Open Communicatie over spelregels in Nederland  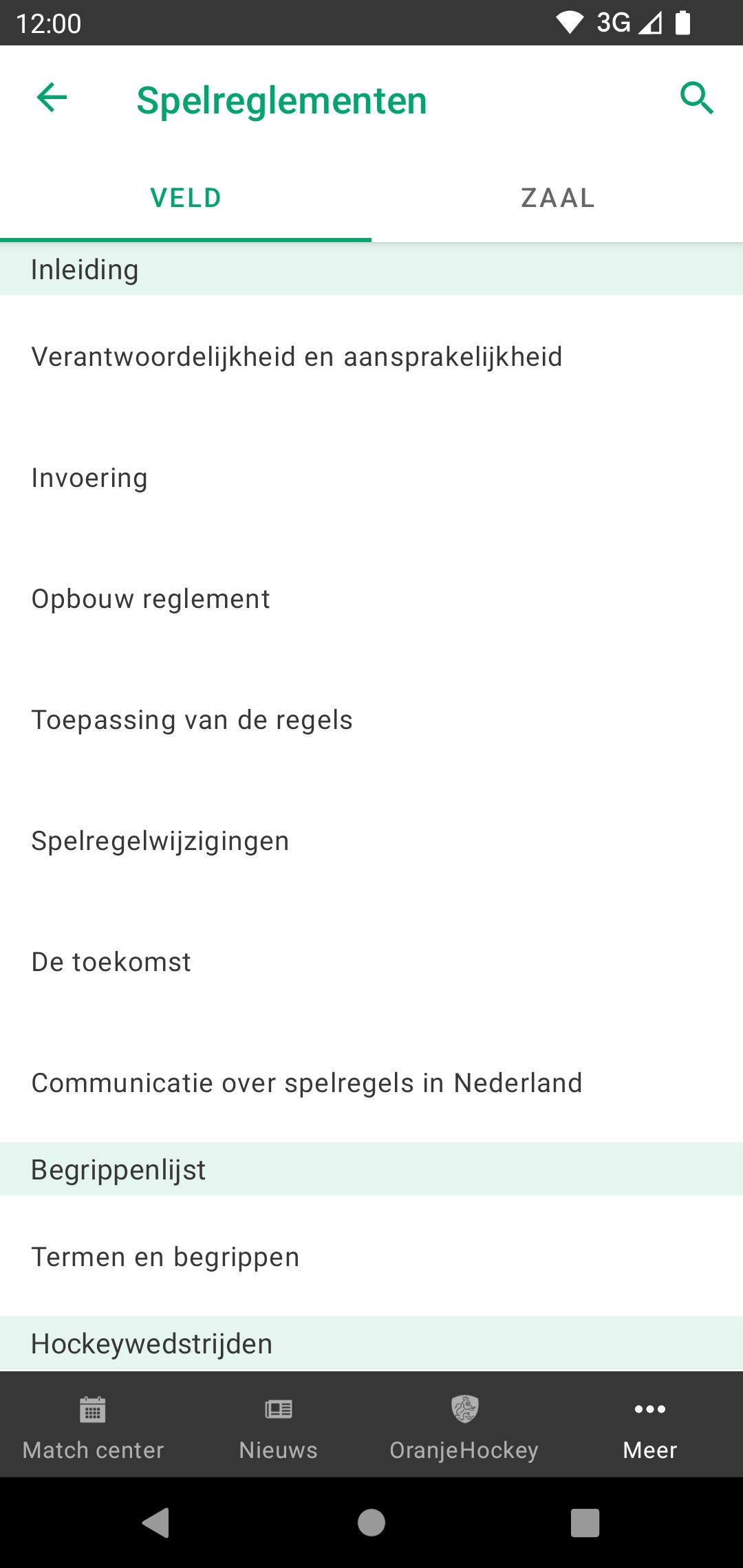pos(371,1082)
